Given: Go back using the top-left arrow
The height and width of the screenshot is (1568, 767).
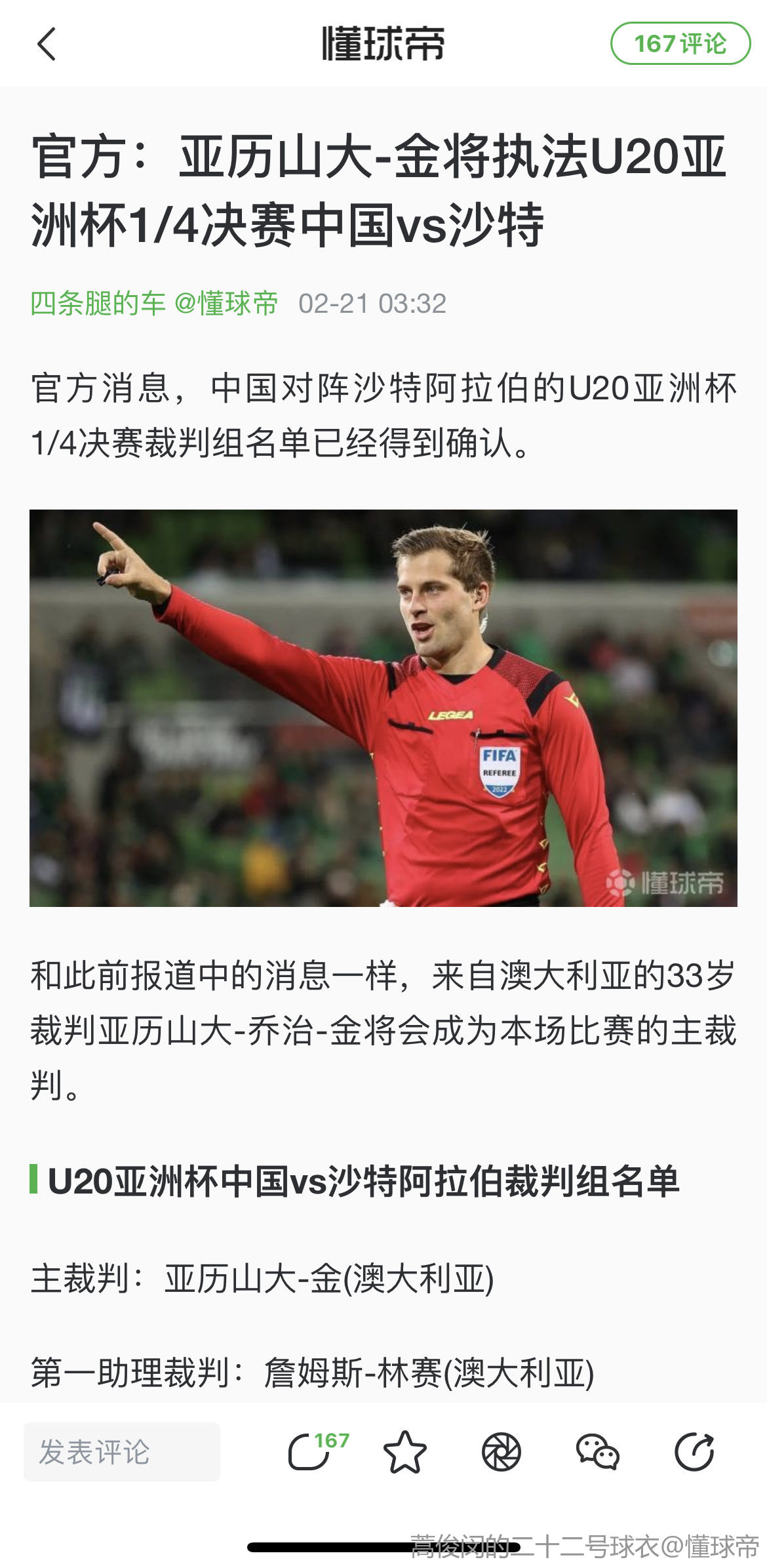Looking at the screenshot, I should pos(47,44).
